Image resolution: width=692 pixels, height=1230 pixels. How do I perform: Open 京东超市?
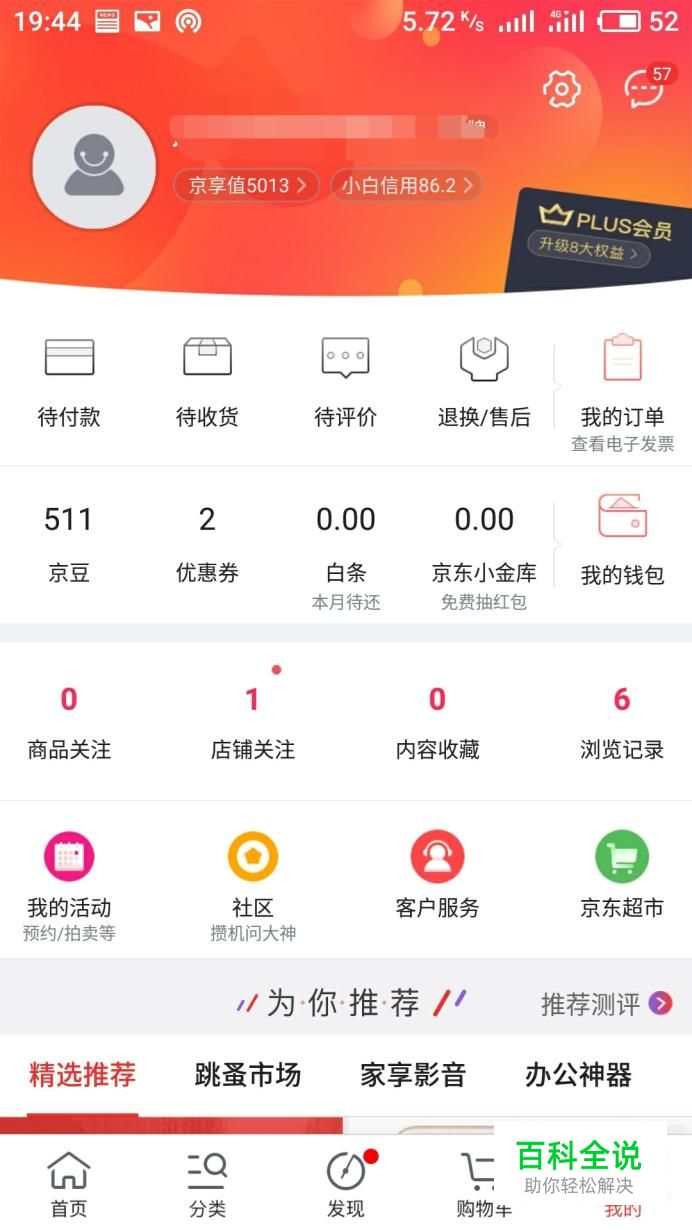point(621,876)
